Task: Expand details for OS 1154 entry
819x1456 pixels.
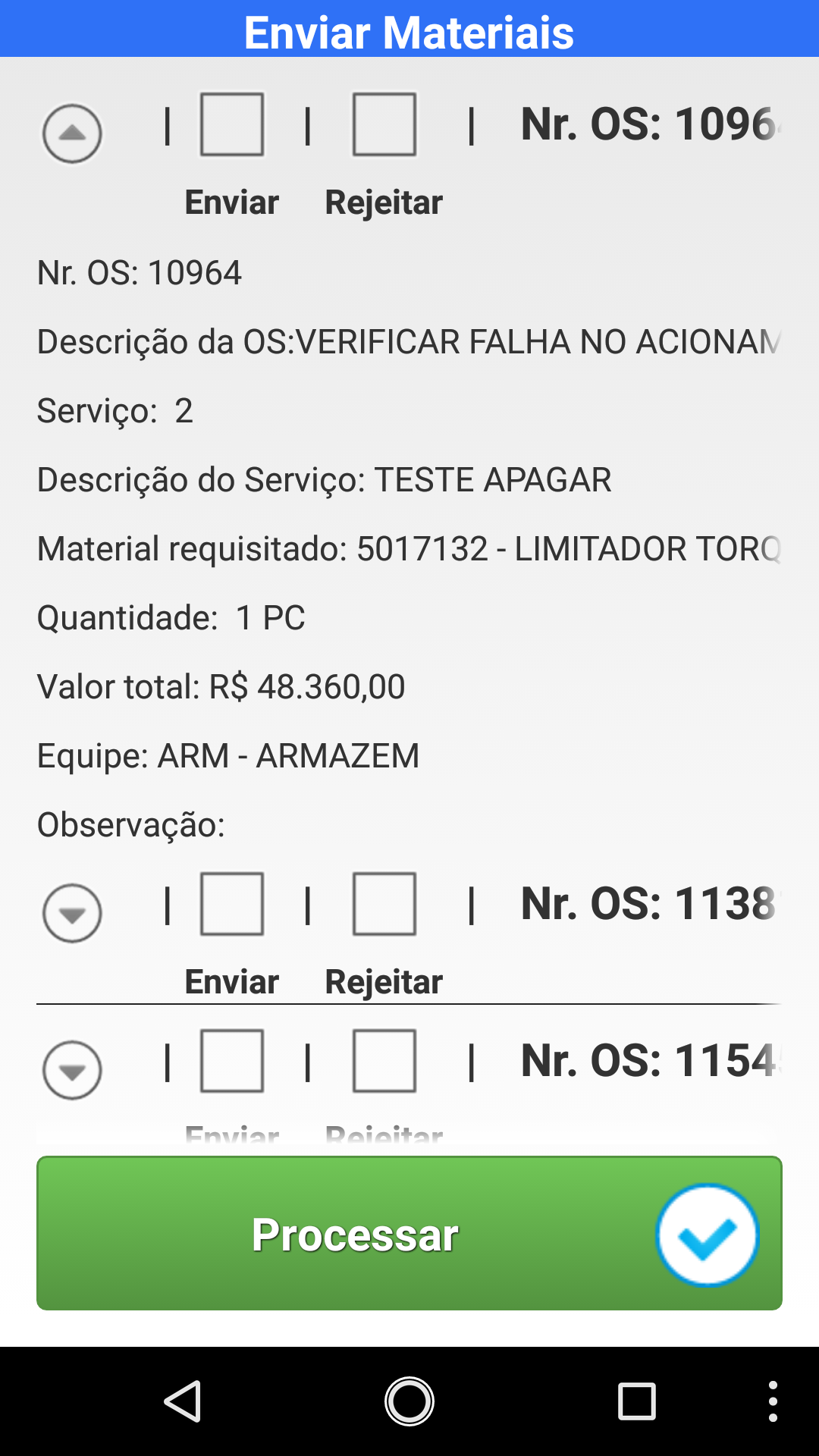Action: pyautogui.click(x=72, y=1070)
